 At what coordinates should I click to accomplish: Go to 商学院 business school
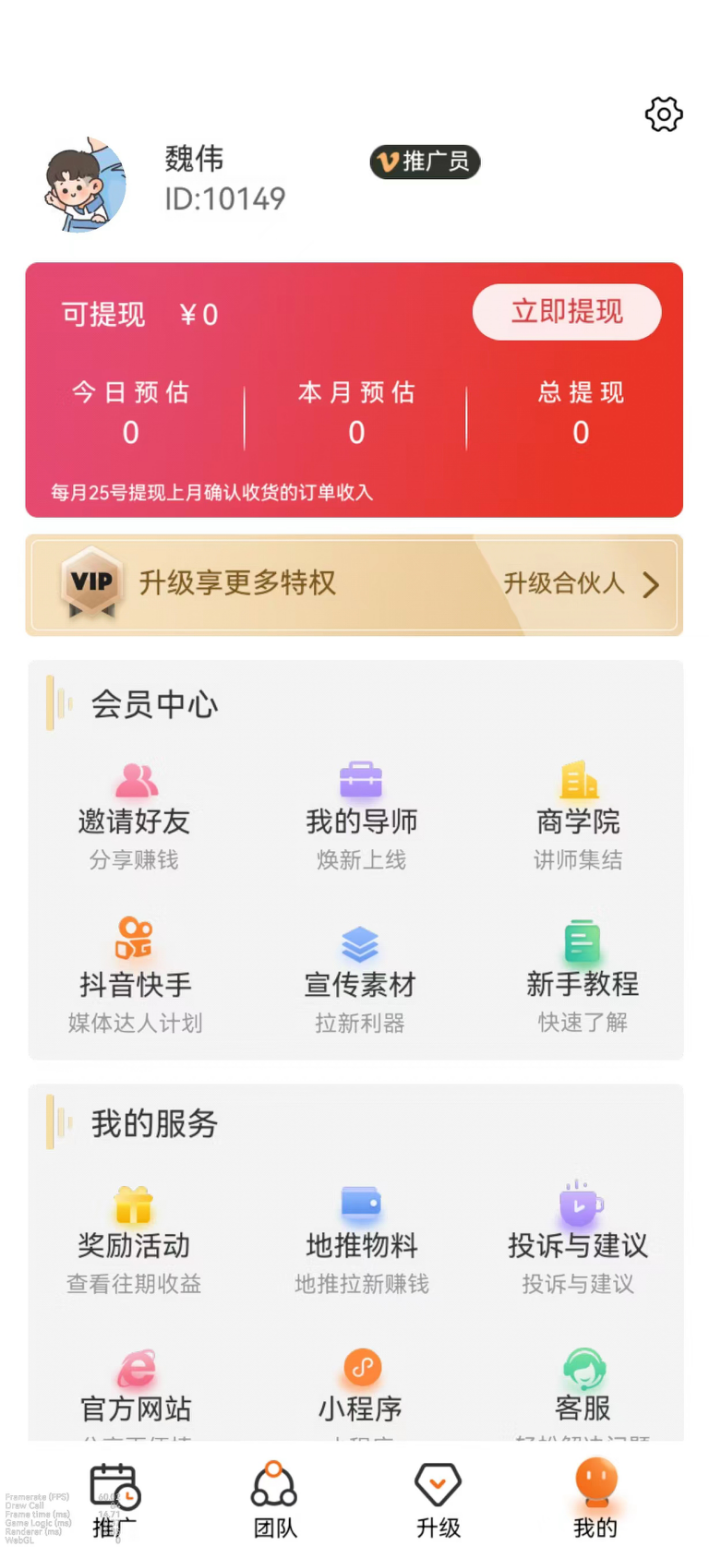[x=578, y=812]
